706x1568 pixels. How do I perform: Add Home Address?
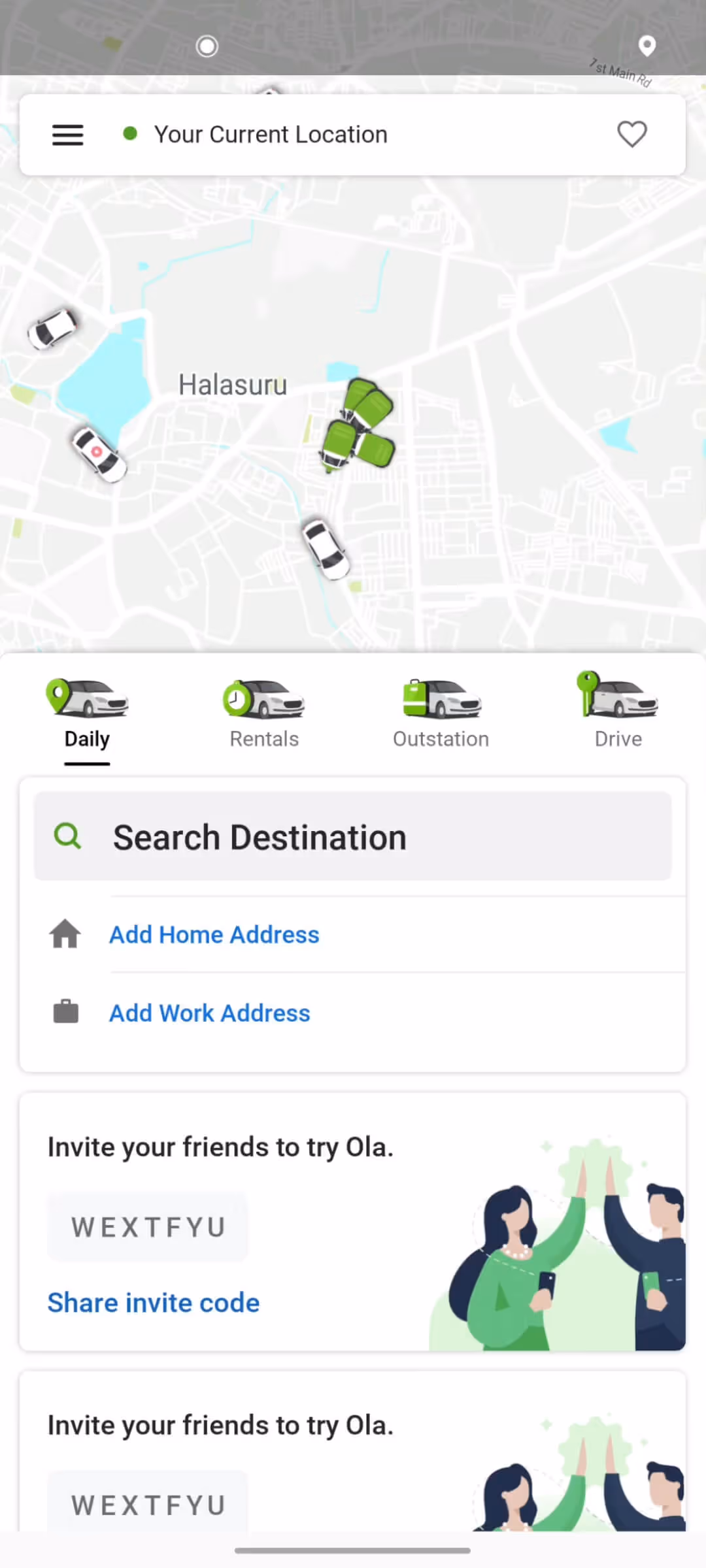pyautogui.click(x=214, y=935)
